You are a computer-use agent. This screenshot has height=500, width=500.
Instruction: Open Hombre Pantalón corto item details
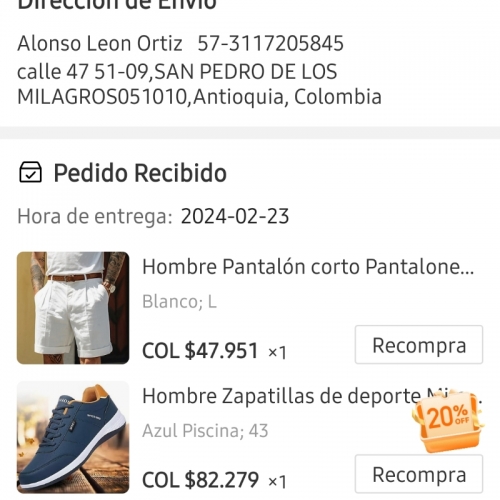coord(308,267)
